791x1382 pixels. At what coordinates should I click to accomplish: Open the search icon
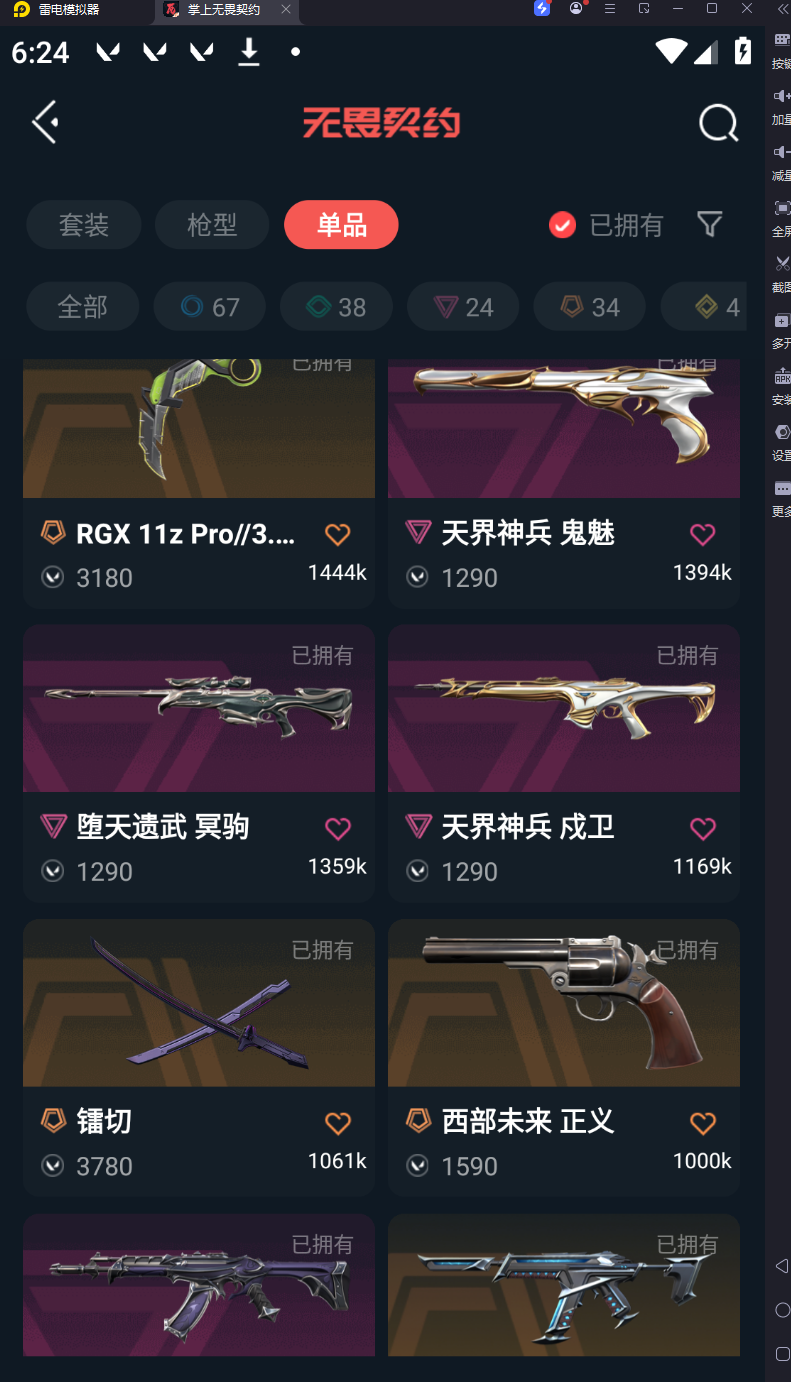[718, 123]
